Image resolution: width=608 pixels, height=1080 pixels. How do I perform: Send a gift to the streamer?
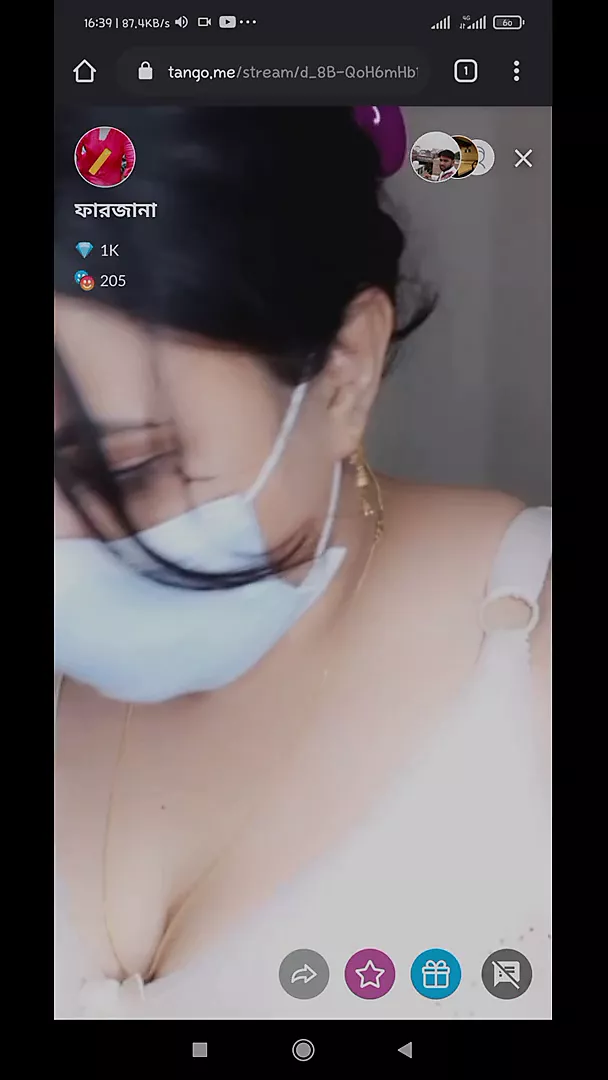pyautogui.click(x=436, y=974)
